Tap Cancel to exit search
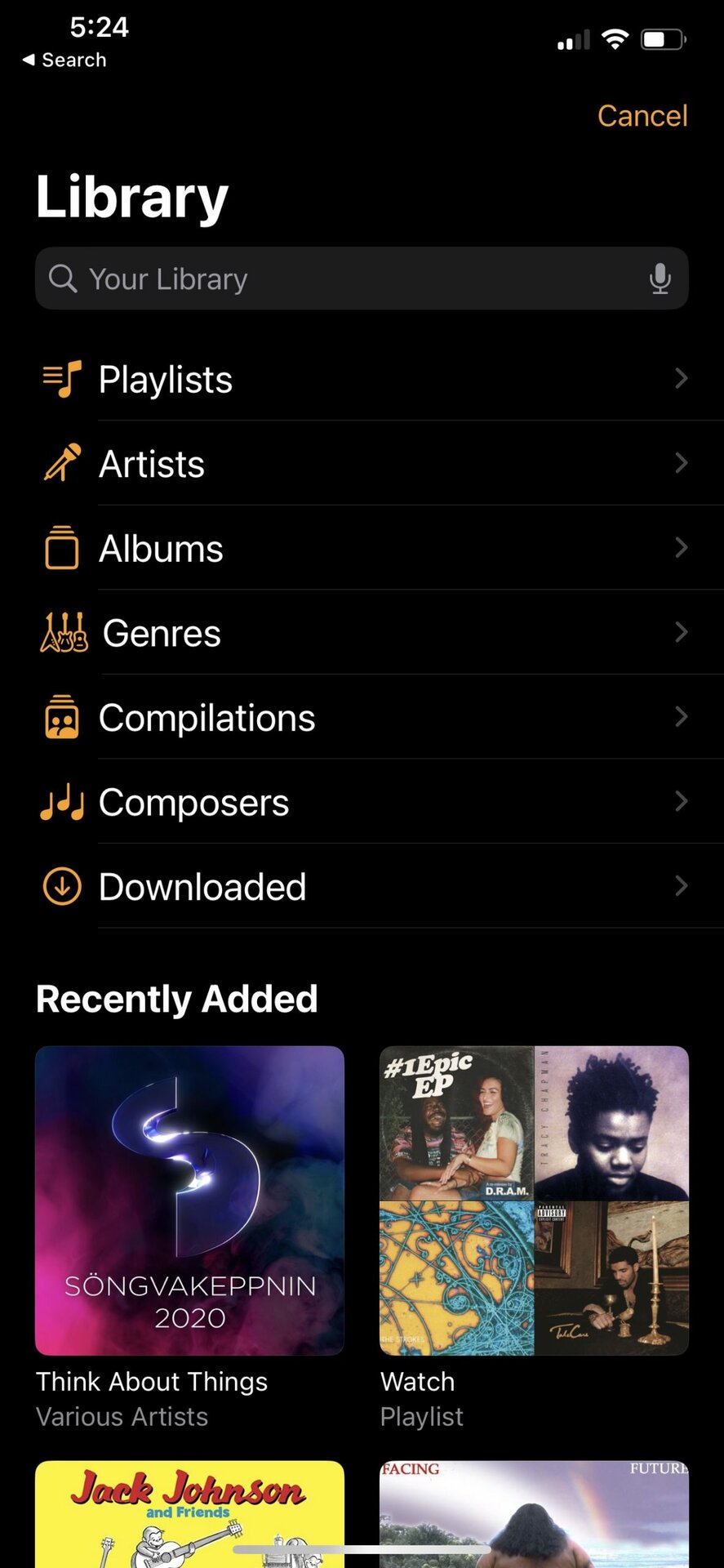Viewport: 724px width, 1568px height. (x=642, y=116)
